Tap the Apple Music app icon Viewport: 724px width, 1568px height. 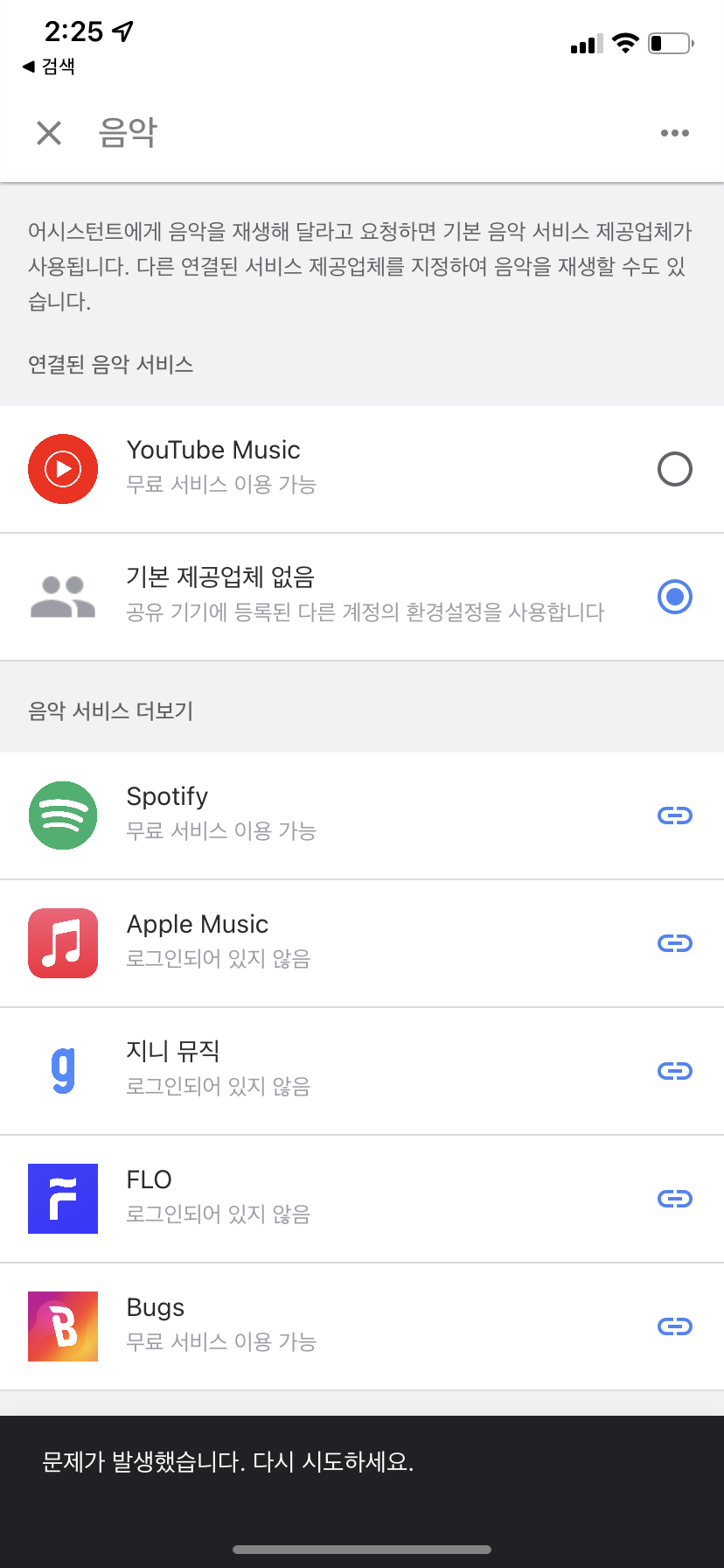tap(62, 942)
